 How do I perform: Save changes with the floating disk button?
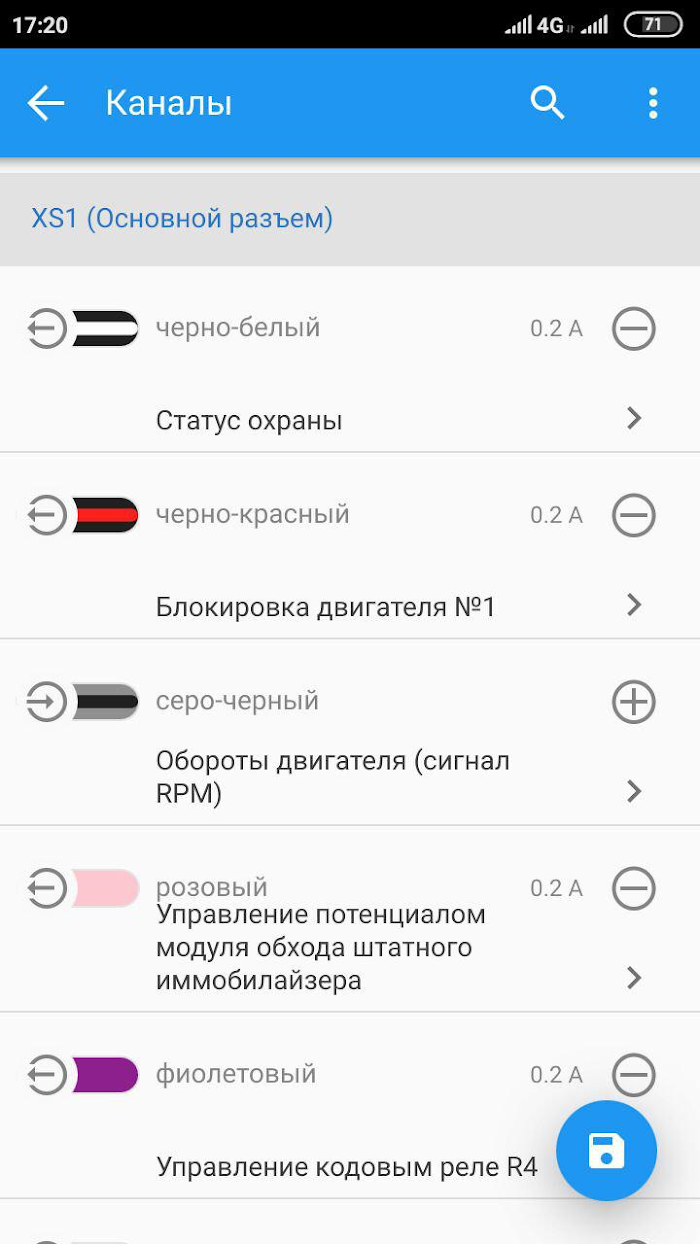tap(606, 1151)
